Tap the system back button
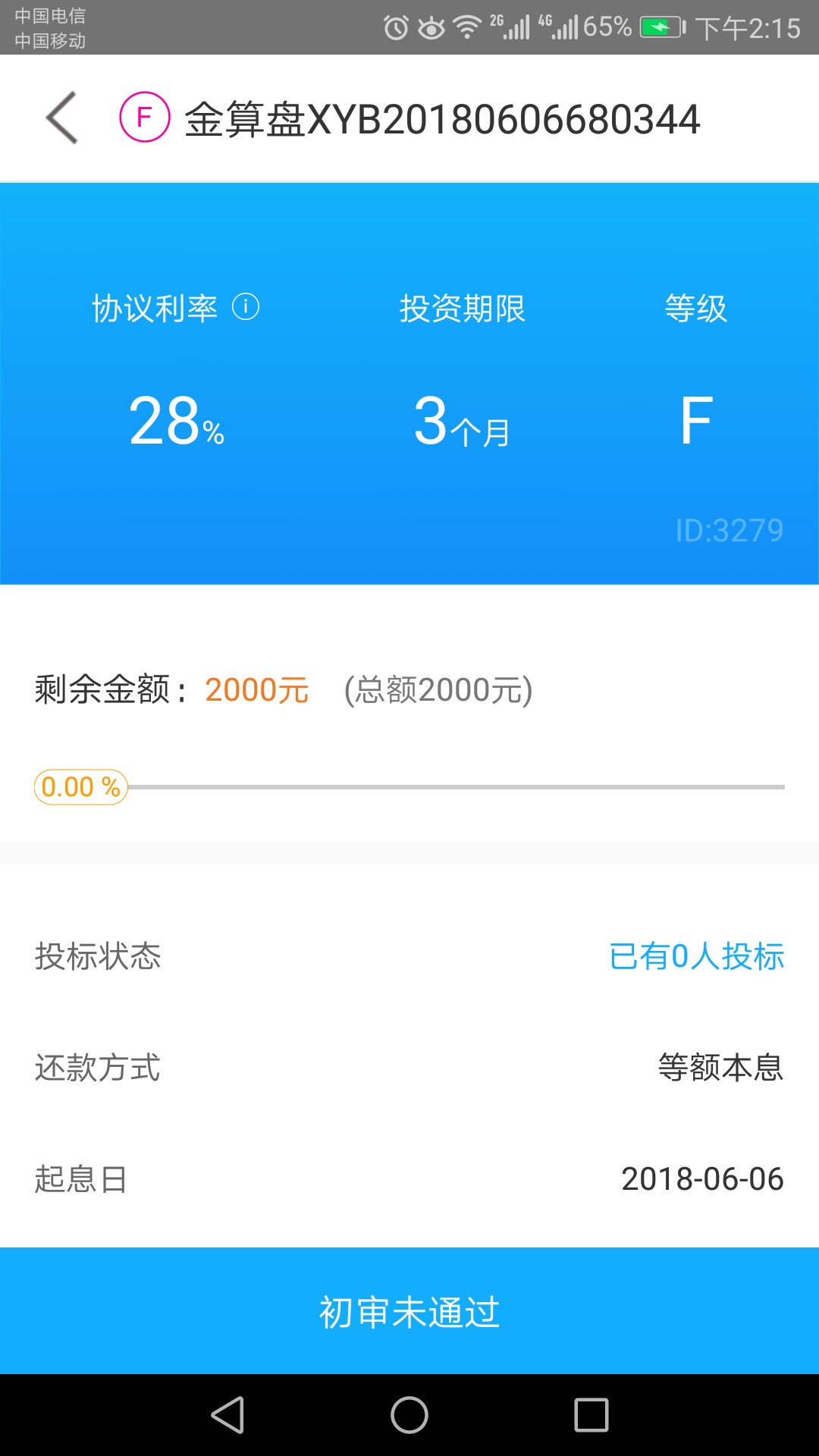The width and height of the screenshot is (819, 1456). 227,1415
